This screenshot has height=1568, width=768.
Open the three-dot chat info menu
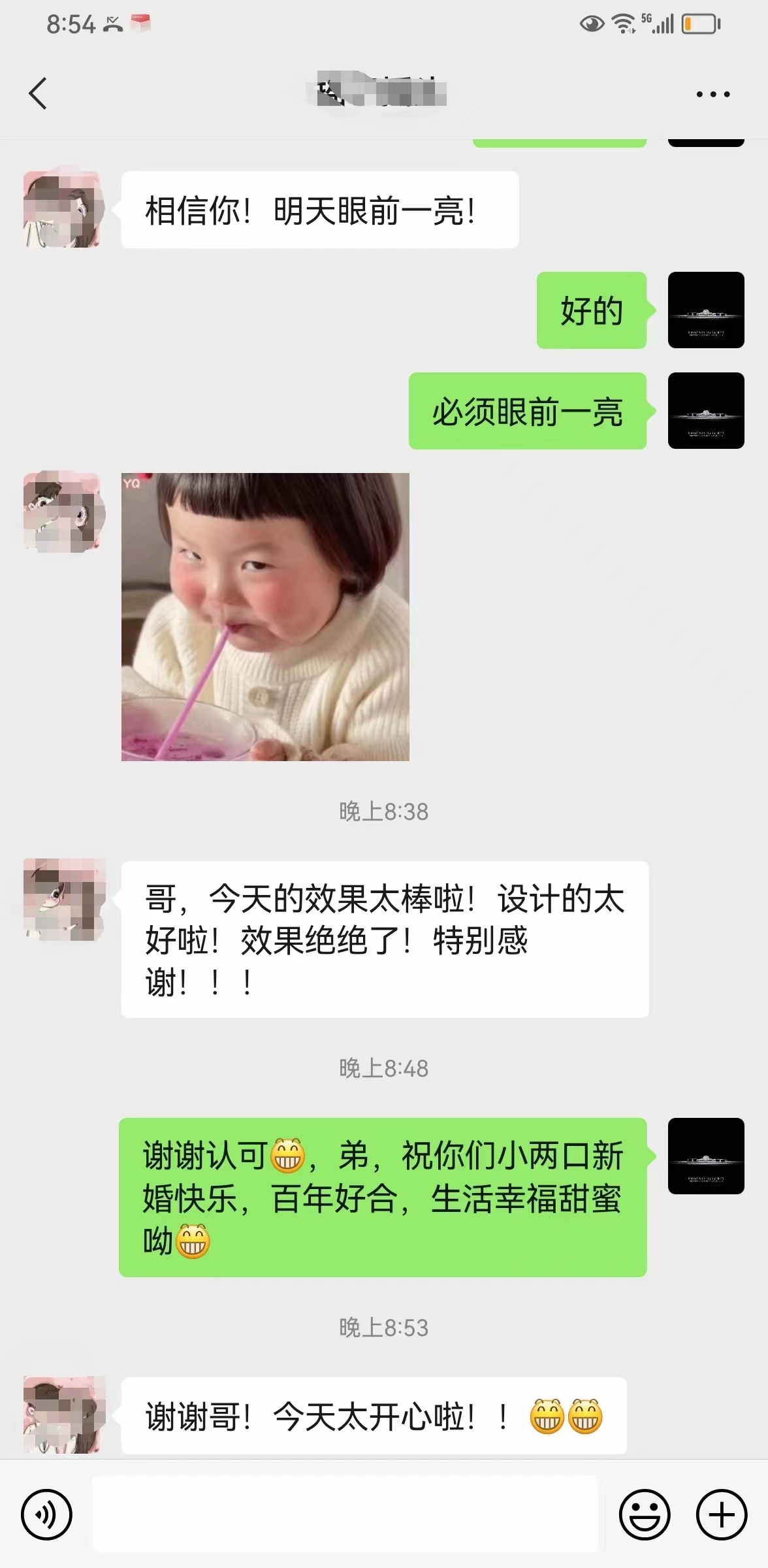coord(712,94)
